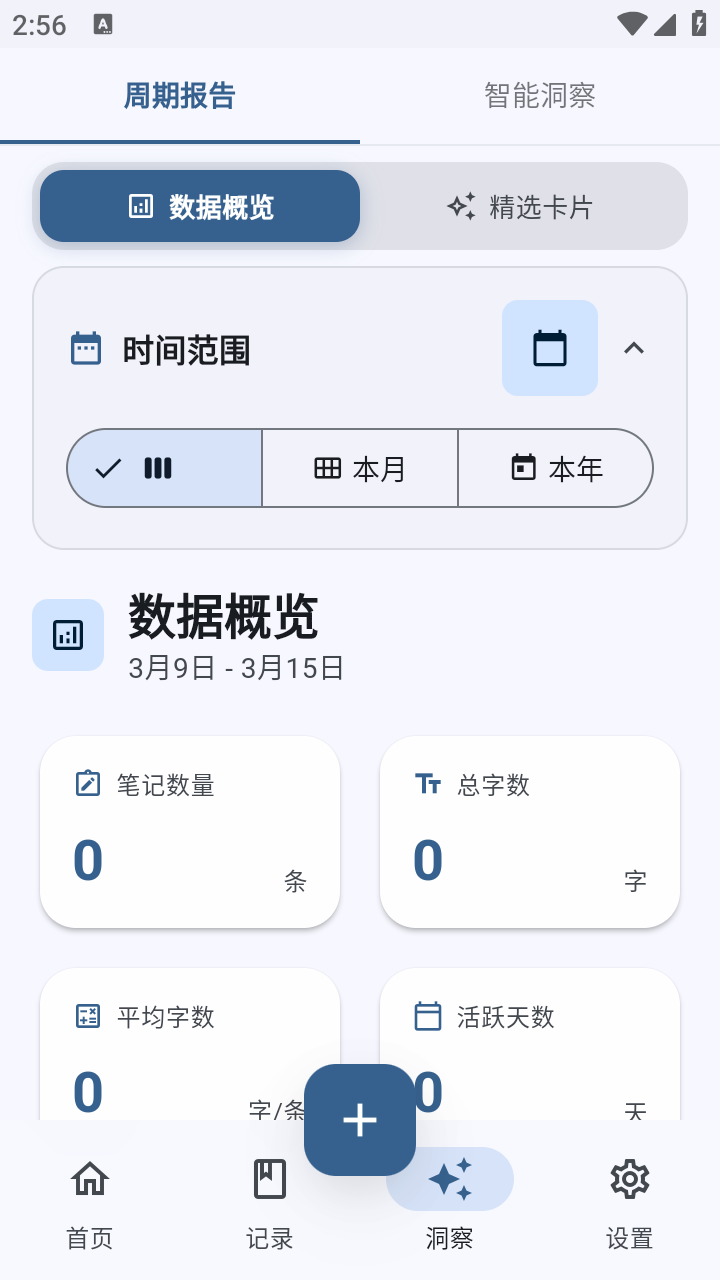Click the sparkle 洞察 icon in bottom navigation
The width and height of the screenshot is (720, 1280).
(450, 1179)
